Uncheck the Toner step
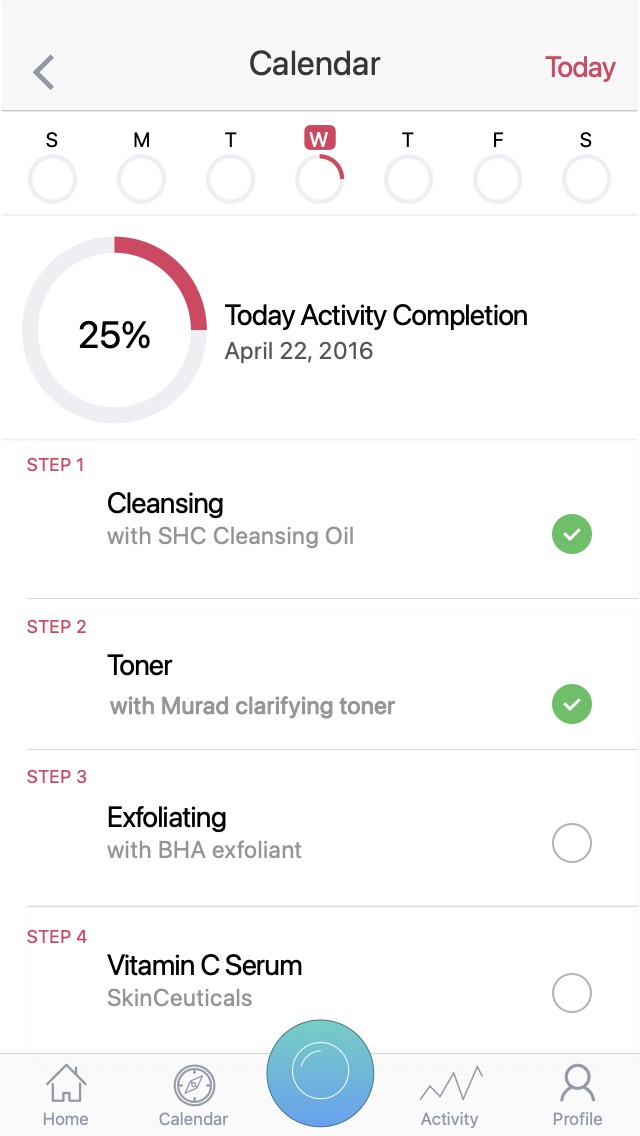The width and height of the screenshot is (640, 1136). pos(572,704)
